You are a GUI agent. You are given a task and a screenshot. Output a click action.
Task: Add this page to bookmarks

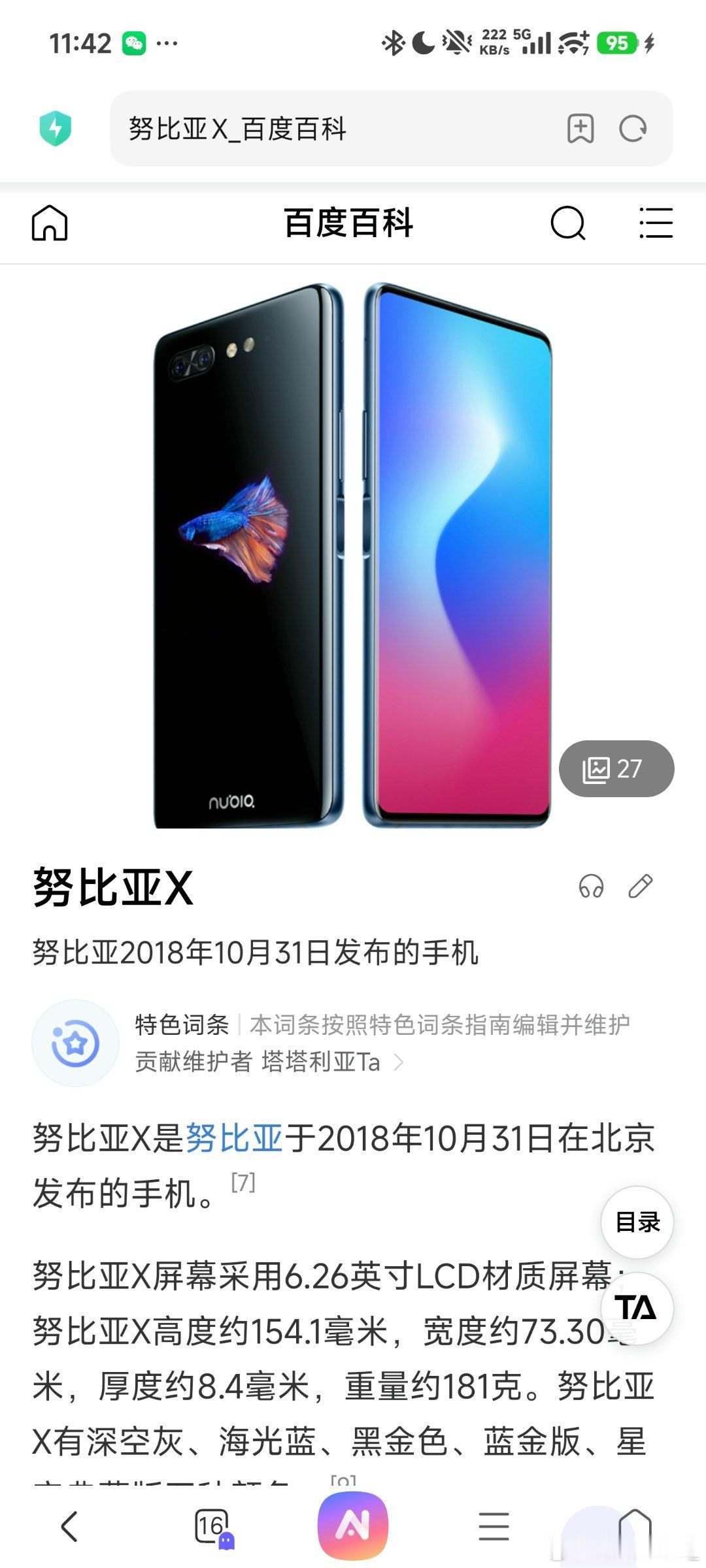(x=580, y=129)
